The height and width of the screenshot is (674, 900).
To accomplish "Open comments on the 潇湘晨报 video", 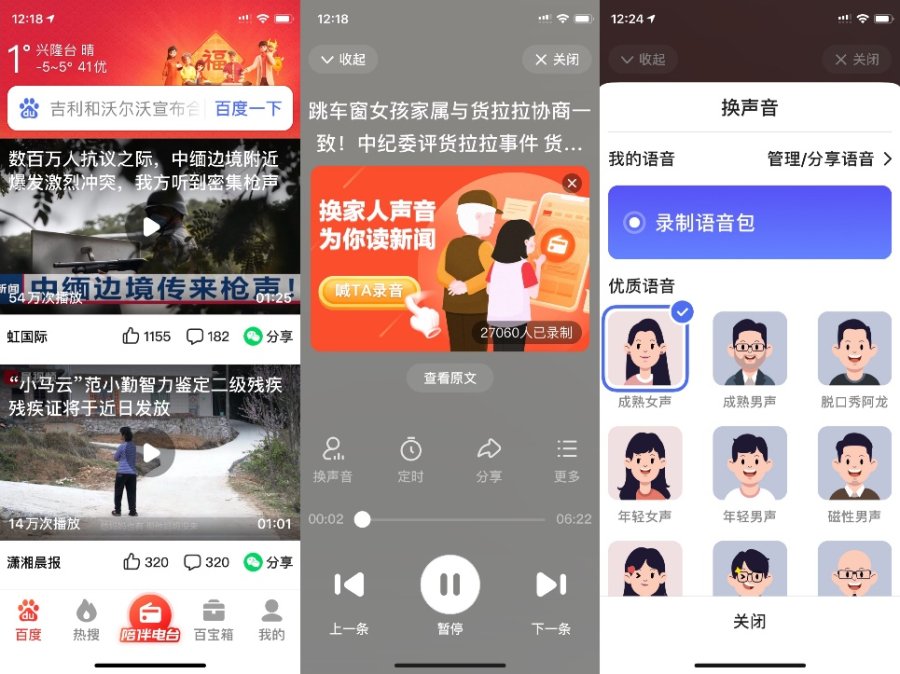I will (207, 562).
